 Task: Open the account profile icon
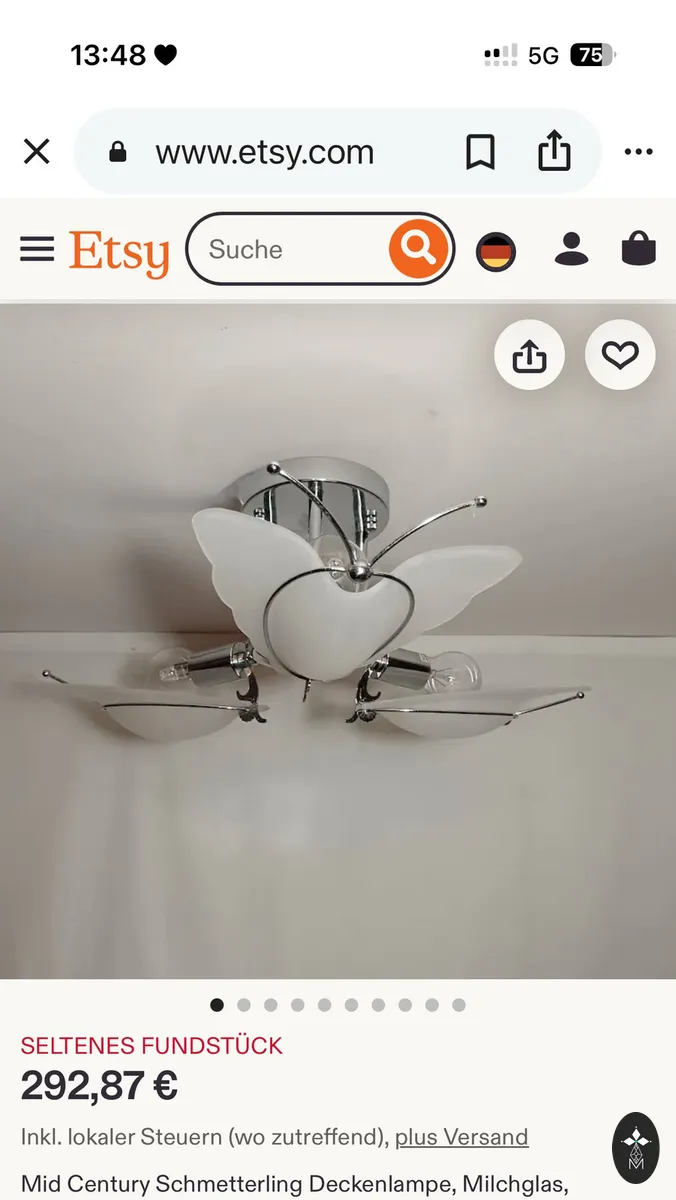[x=571, y=249]
